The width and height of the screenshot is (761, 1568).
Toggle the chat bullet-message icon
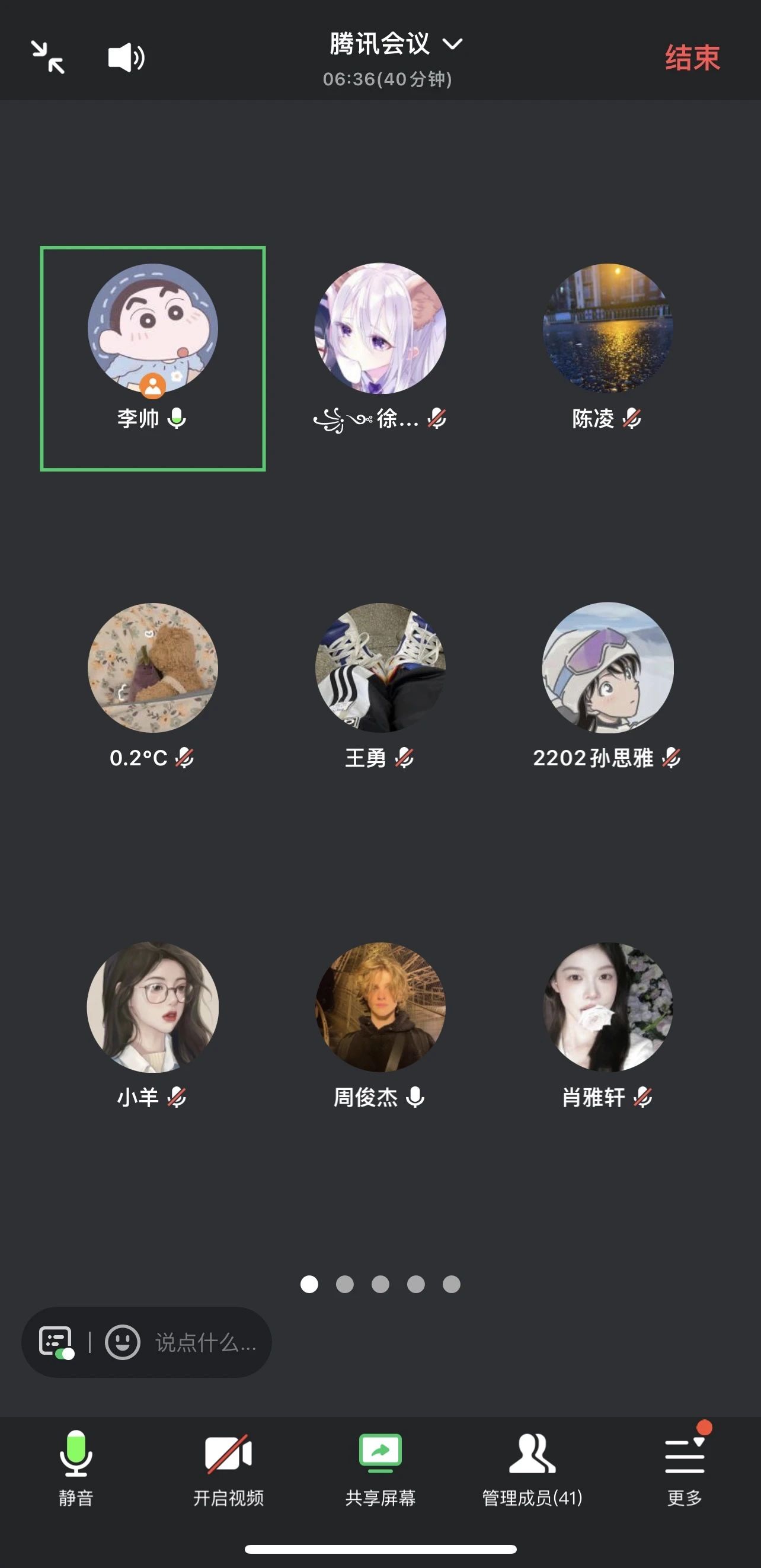[56, 1342]
